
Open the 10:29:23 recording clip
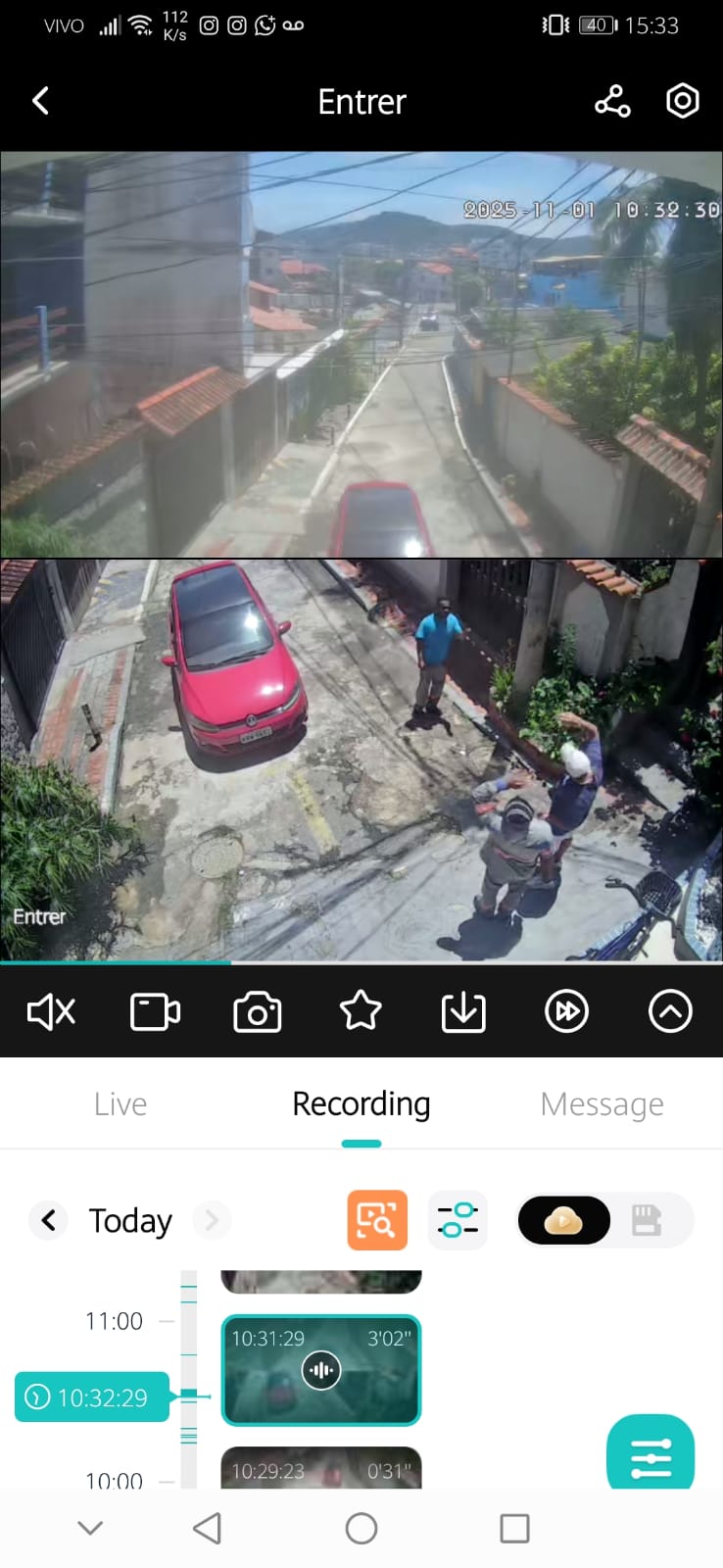point(321,1468)
